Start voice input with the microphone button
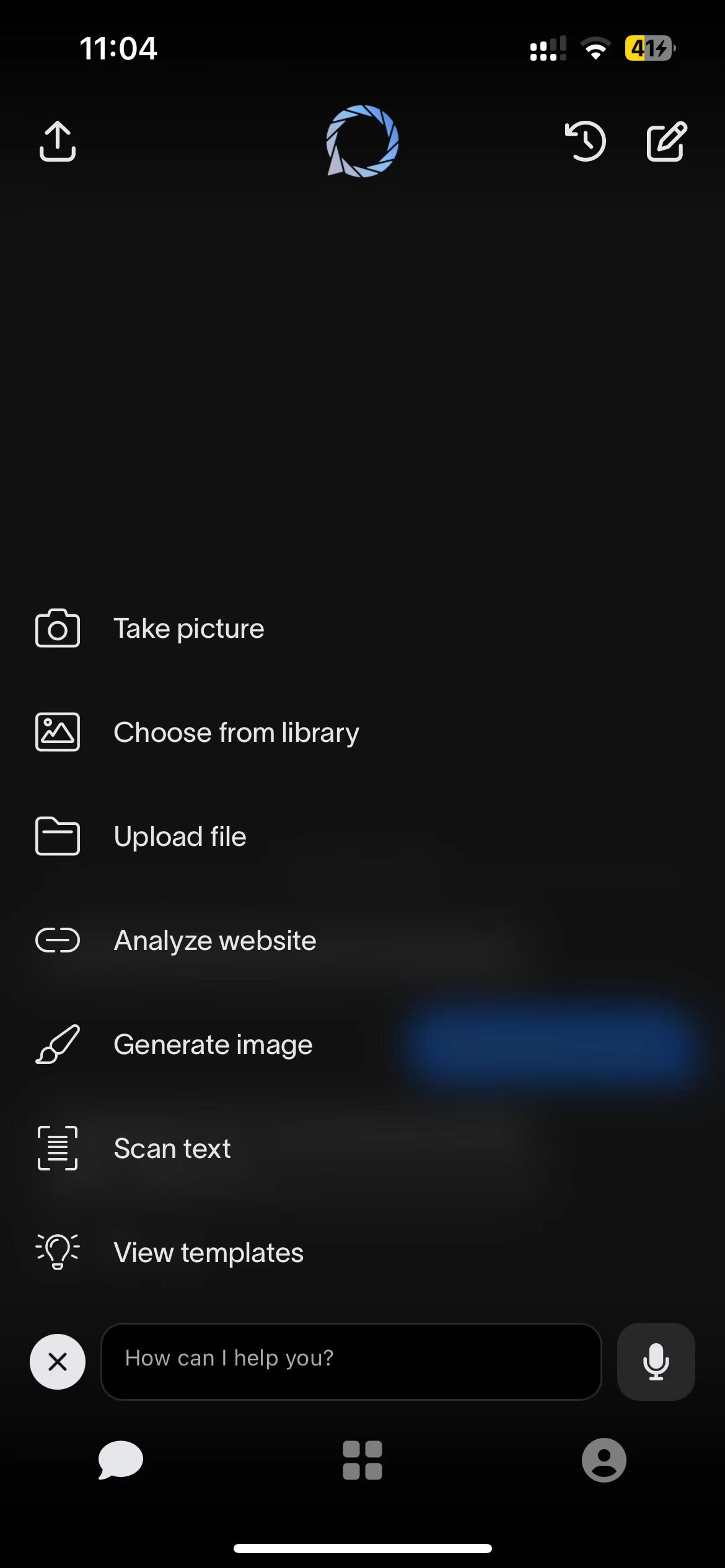This screenshot has width=725, height=1568. click(x=656, y=1361)
